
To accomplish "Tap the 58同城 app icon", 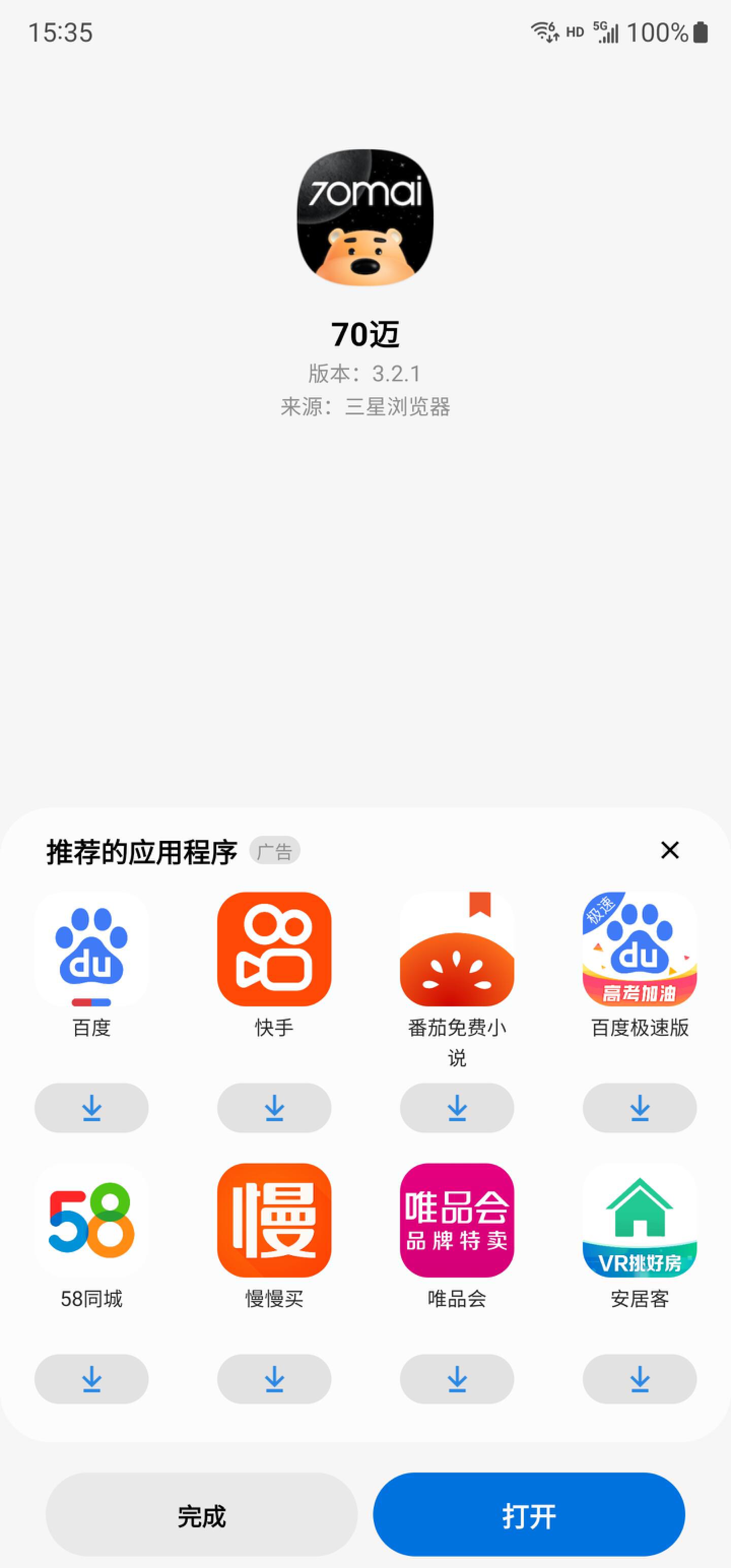I will point(91,1224).
